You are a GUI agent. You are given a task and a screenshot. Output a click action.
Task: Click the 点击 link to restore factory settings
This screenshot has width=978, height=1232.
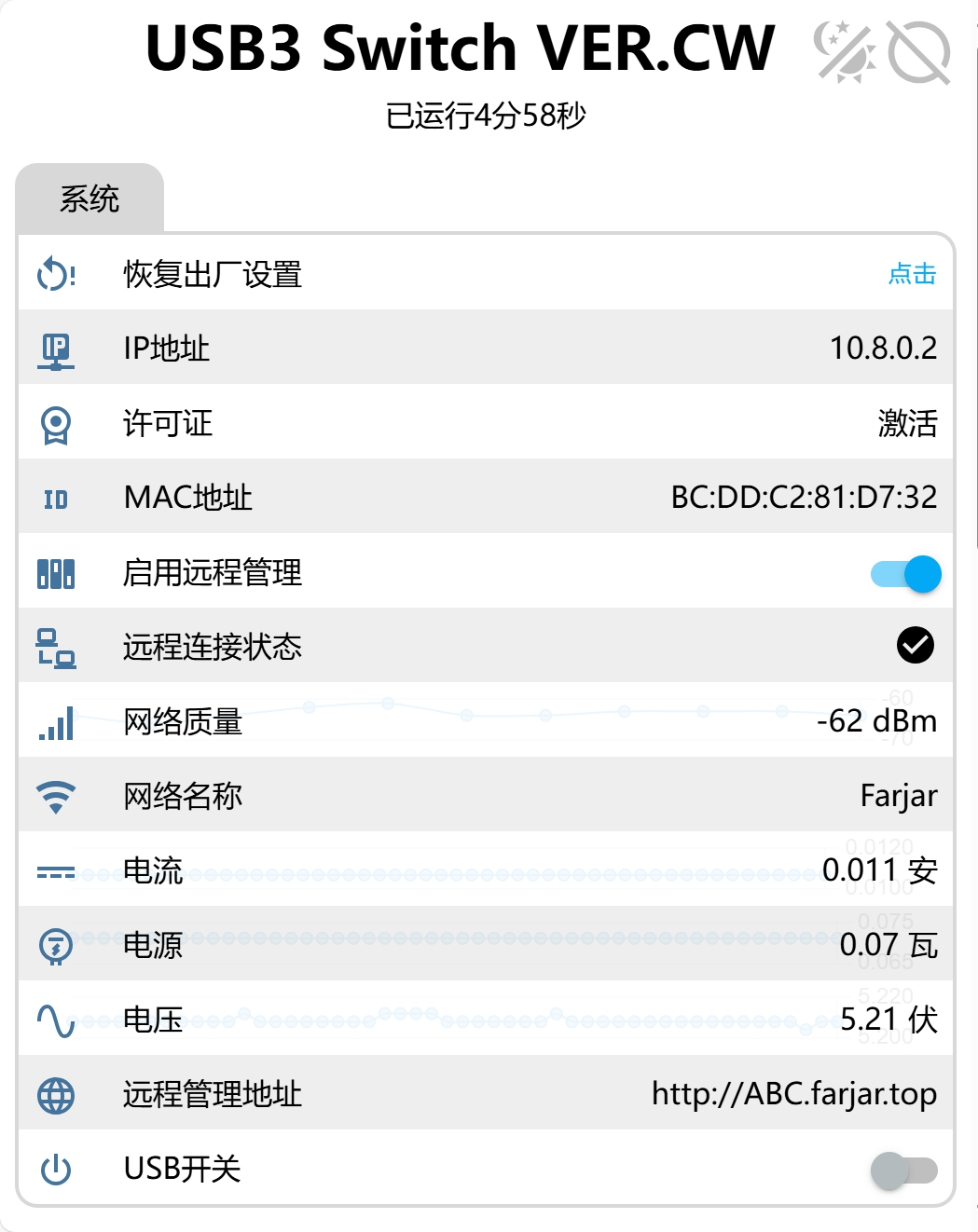[912, 275]
